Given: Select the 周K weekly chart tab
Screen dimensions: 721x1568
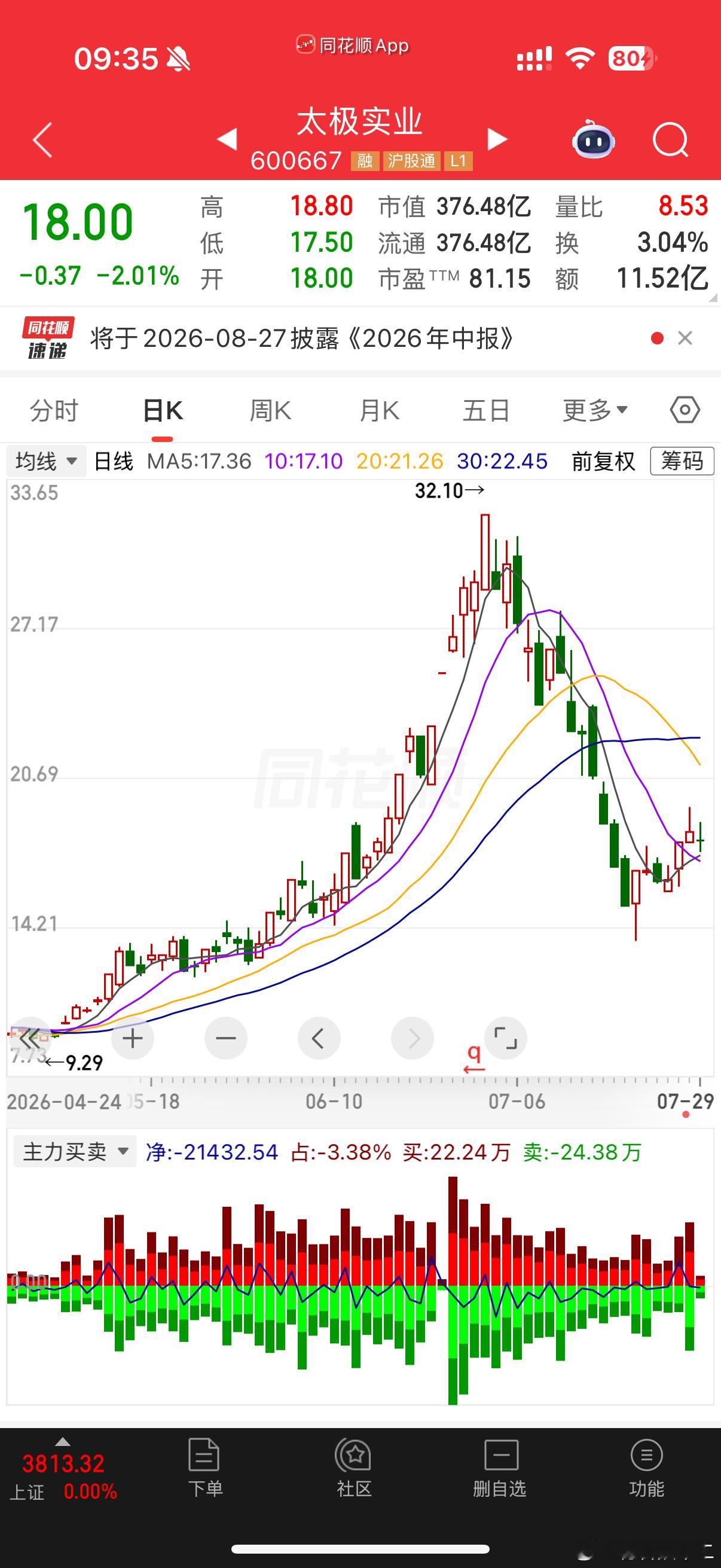Looking at the screenshot, I should 270,410.
